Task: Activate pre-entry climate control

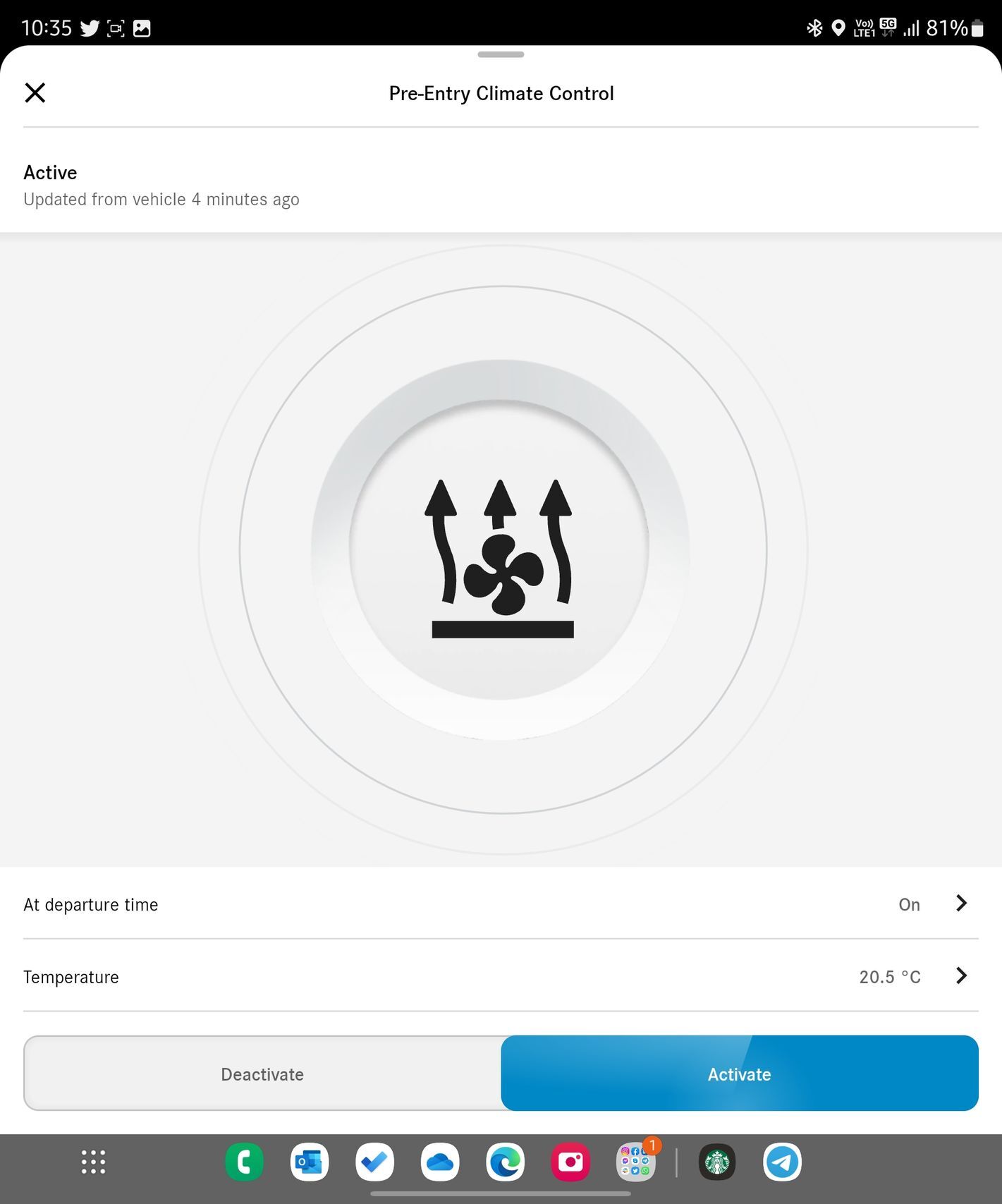Action: tap(739, 1074)
